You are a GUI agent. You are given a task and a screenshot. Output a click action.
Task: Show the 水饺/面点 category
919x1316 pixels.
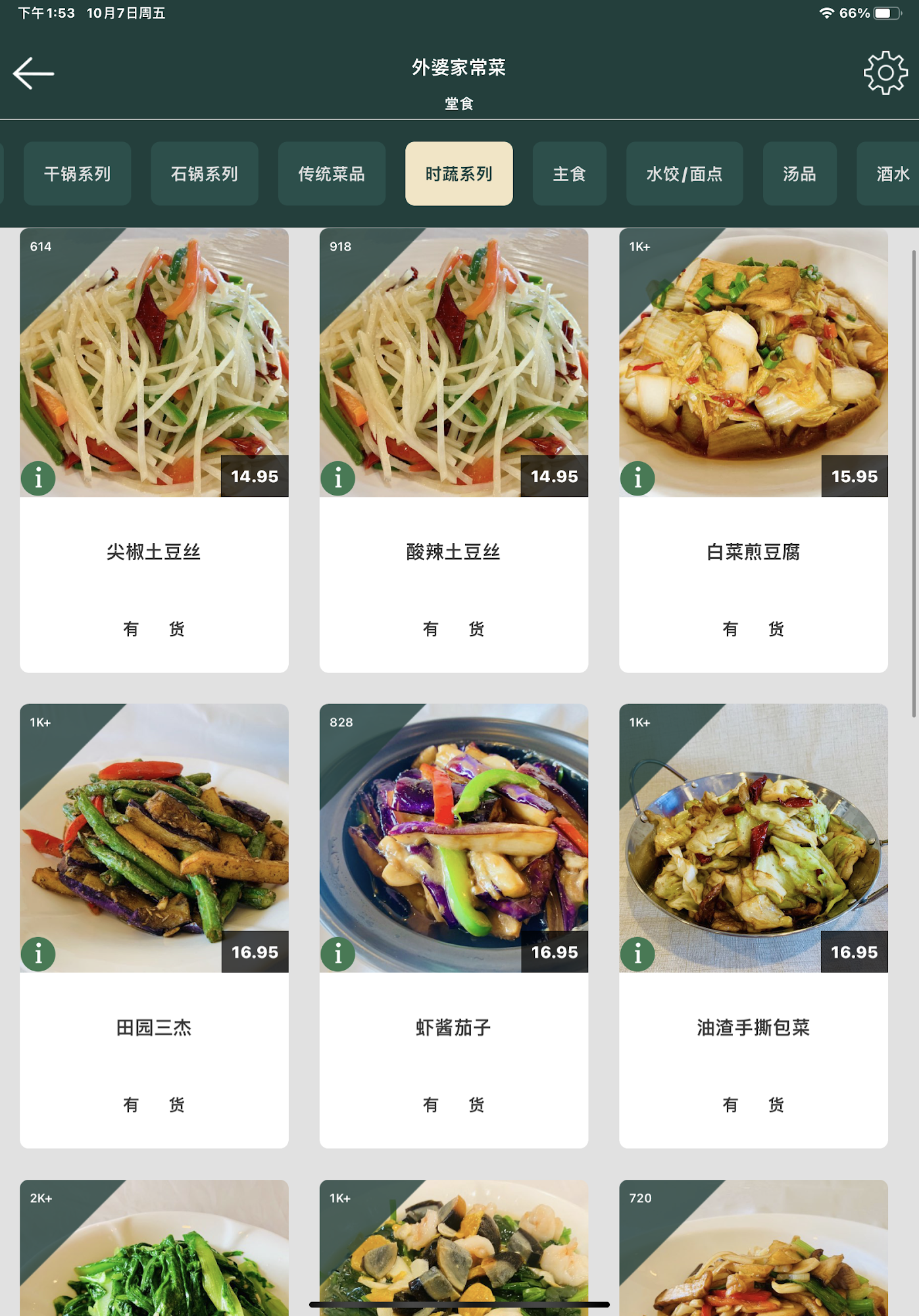pos(684,174)
